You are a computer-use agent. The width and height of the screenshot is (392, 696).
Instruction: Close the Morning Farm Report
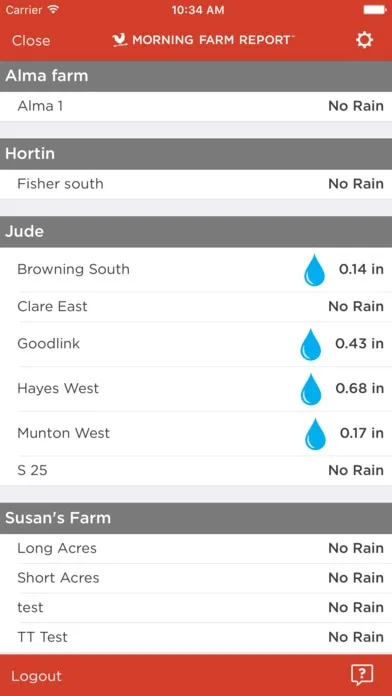(x=31, y=40)
